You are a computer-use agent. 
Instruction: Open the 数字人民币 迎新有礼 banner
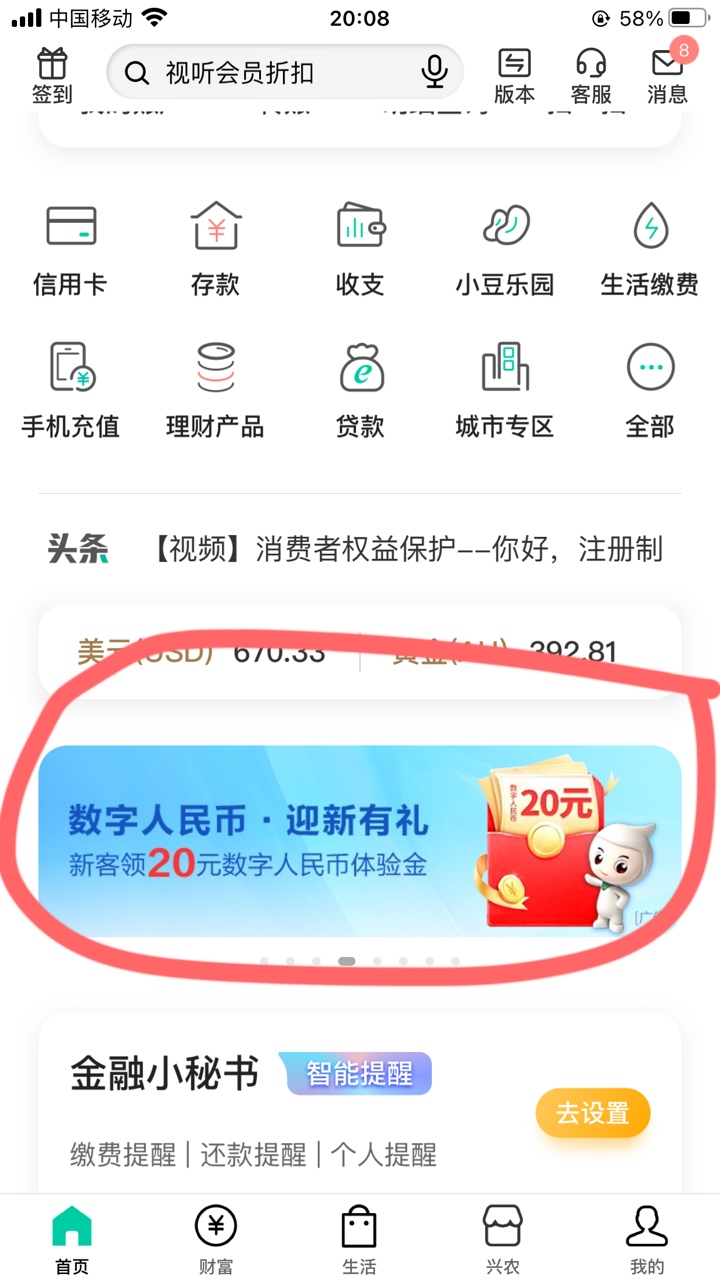pyautogui.click(x=360, y=840)
